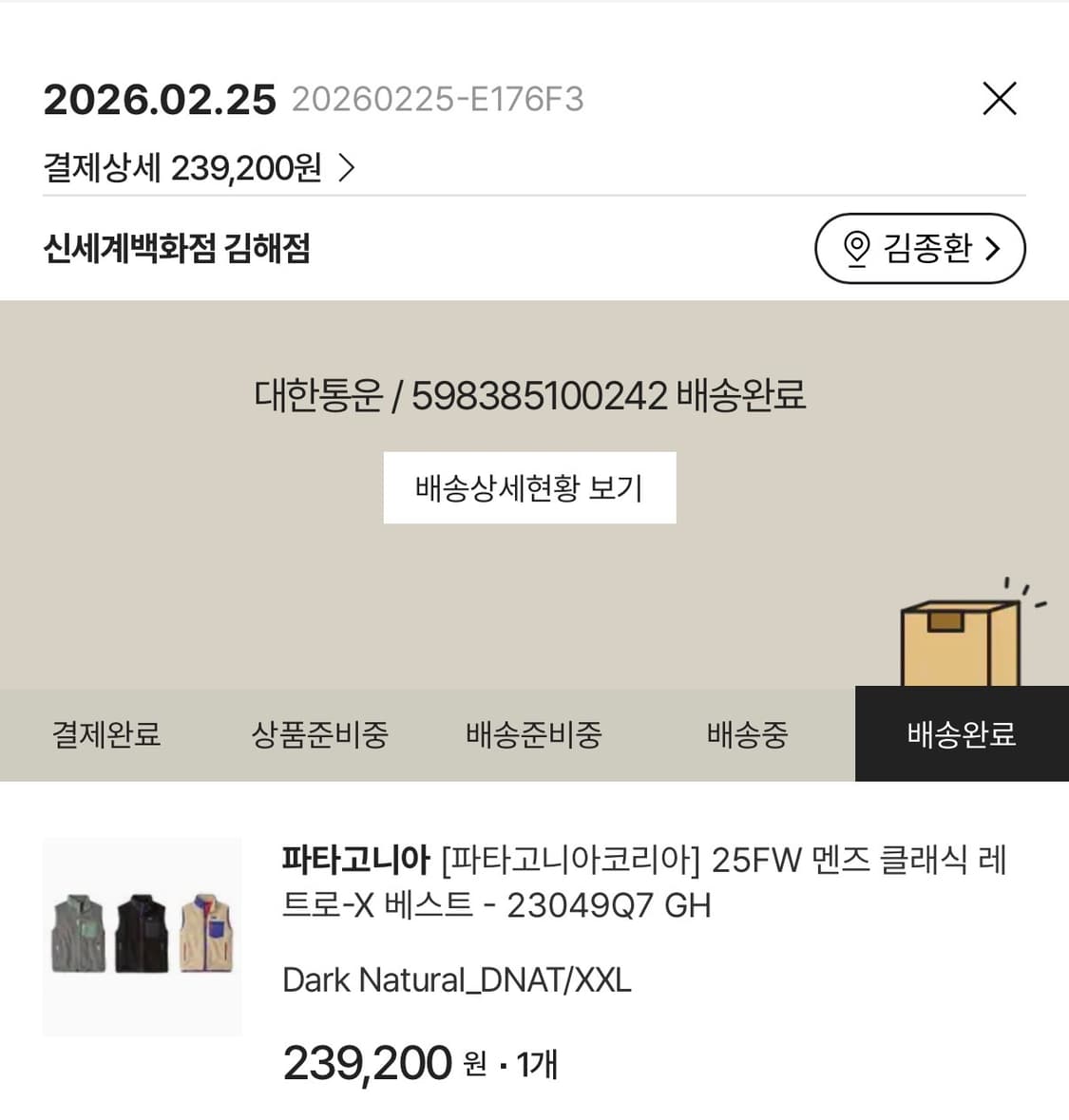Click the delivery progress status bar

click(x=534, y=734)
